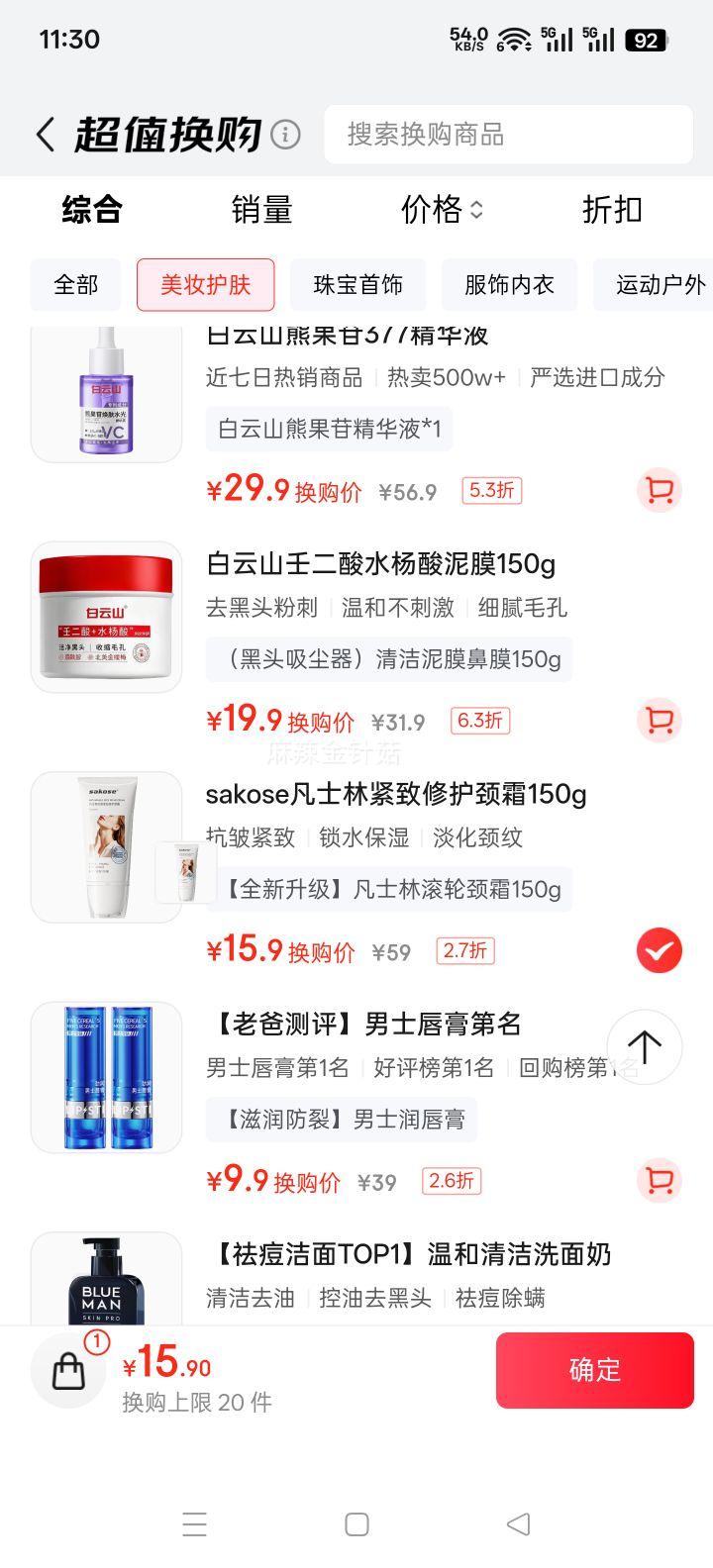Tap cart icon for 白云山熊果苷377精华液
The width and height of the screenshot is (713, 1568).
coord(658,490)
